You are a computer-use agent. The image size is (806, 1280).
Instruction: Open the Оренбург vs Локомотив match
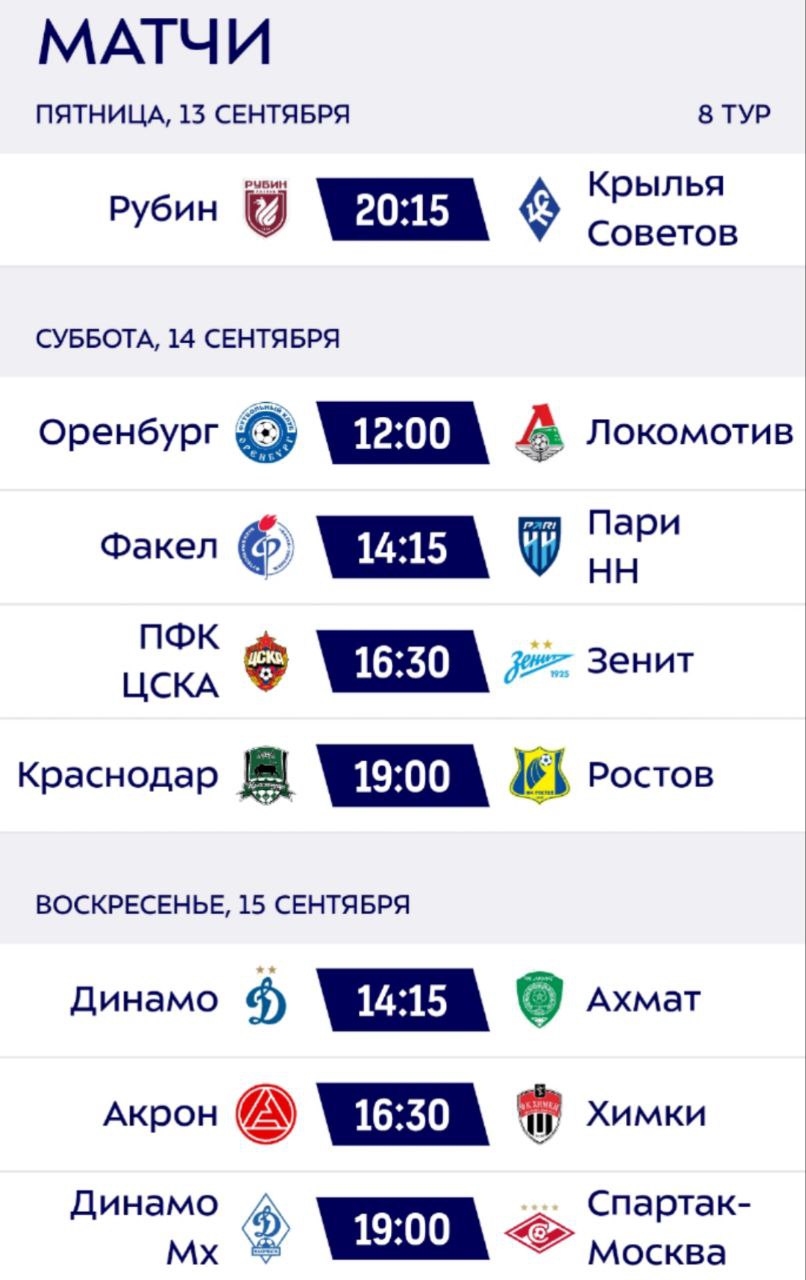pos(402,434)
